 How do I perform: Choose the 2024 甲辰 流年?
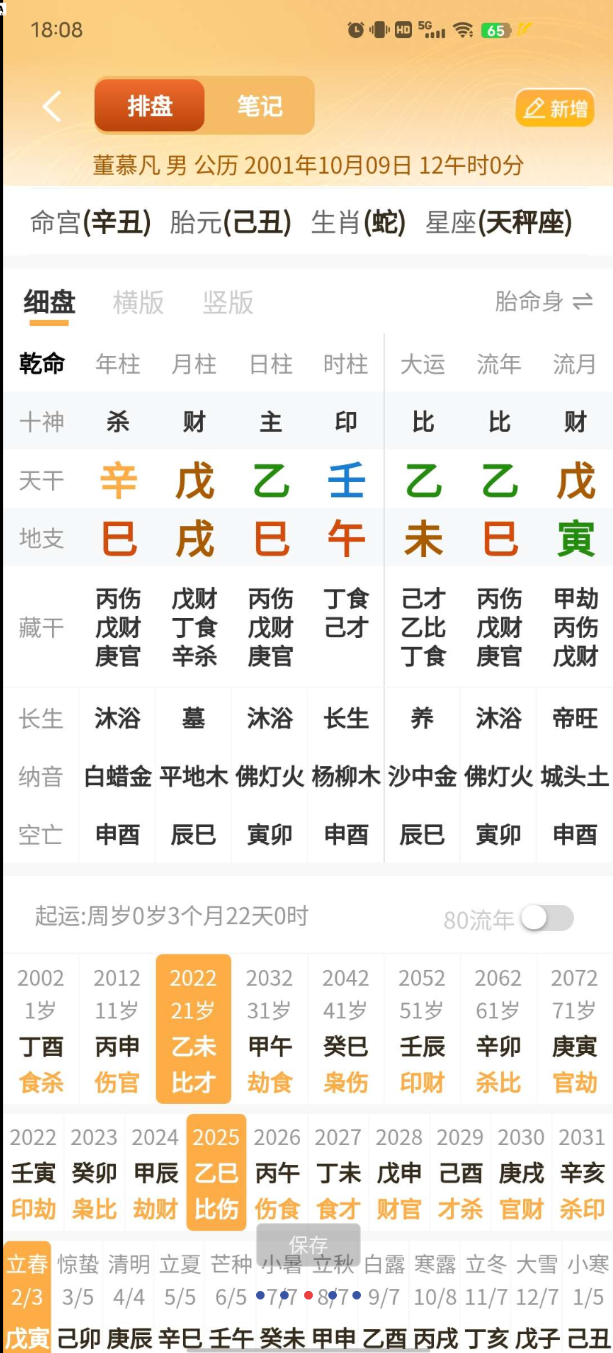[x=155, y=1172]
